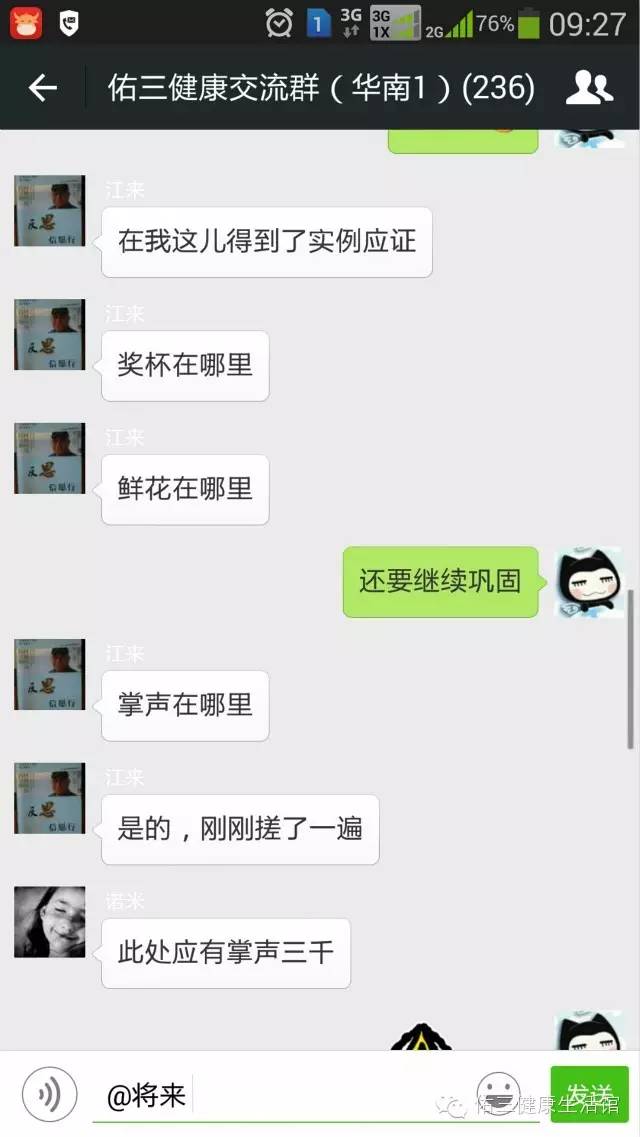
Task: Open my avatar beside 还要继续巩固
Action: point(589,581)
